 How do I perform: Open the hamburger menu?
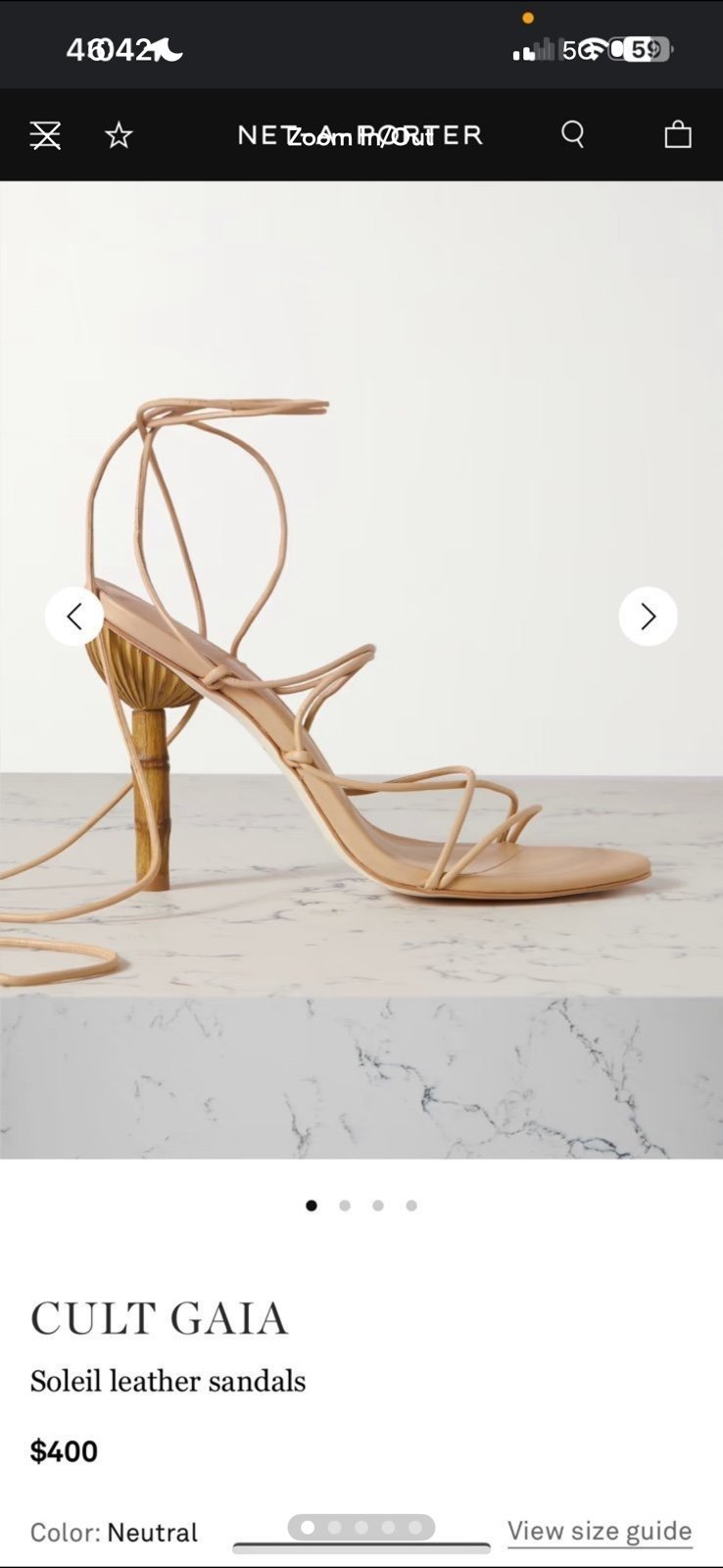point(45,135)
